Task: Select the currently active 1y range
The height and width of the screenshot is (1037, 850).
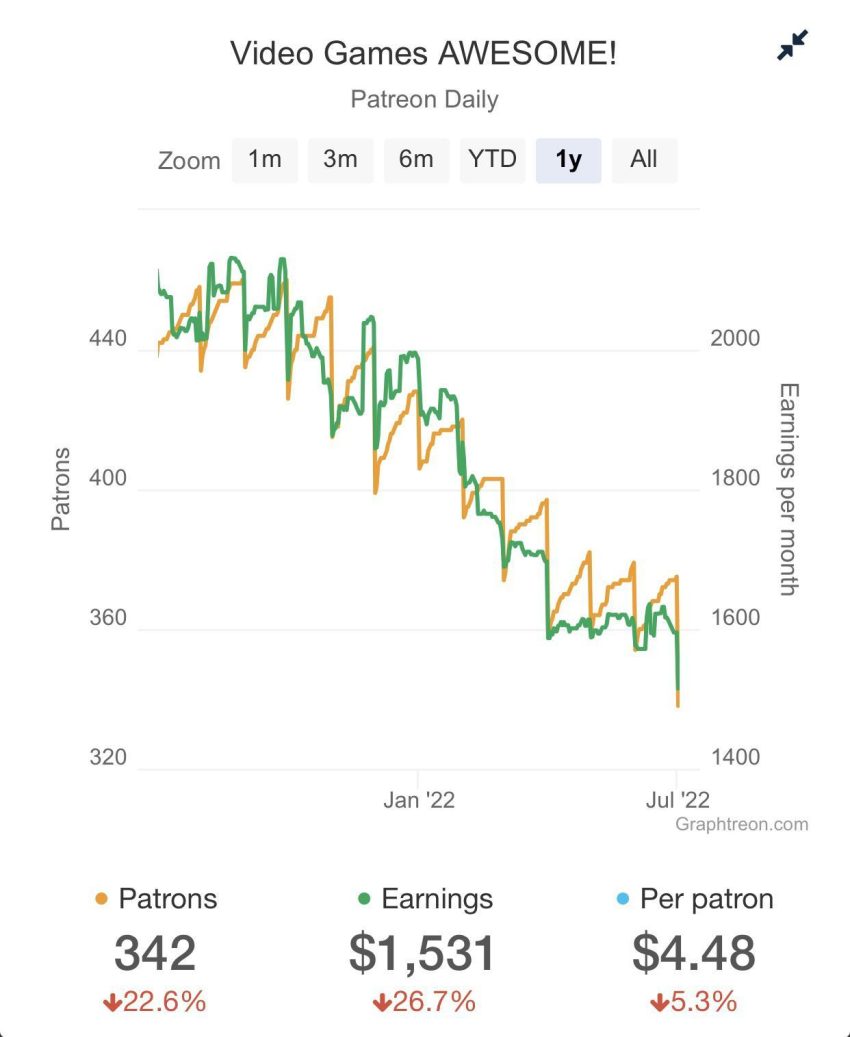Action: coord(568,159)
